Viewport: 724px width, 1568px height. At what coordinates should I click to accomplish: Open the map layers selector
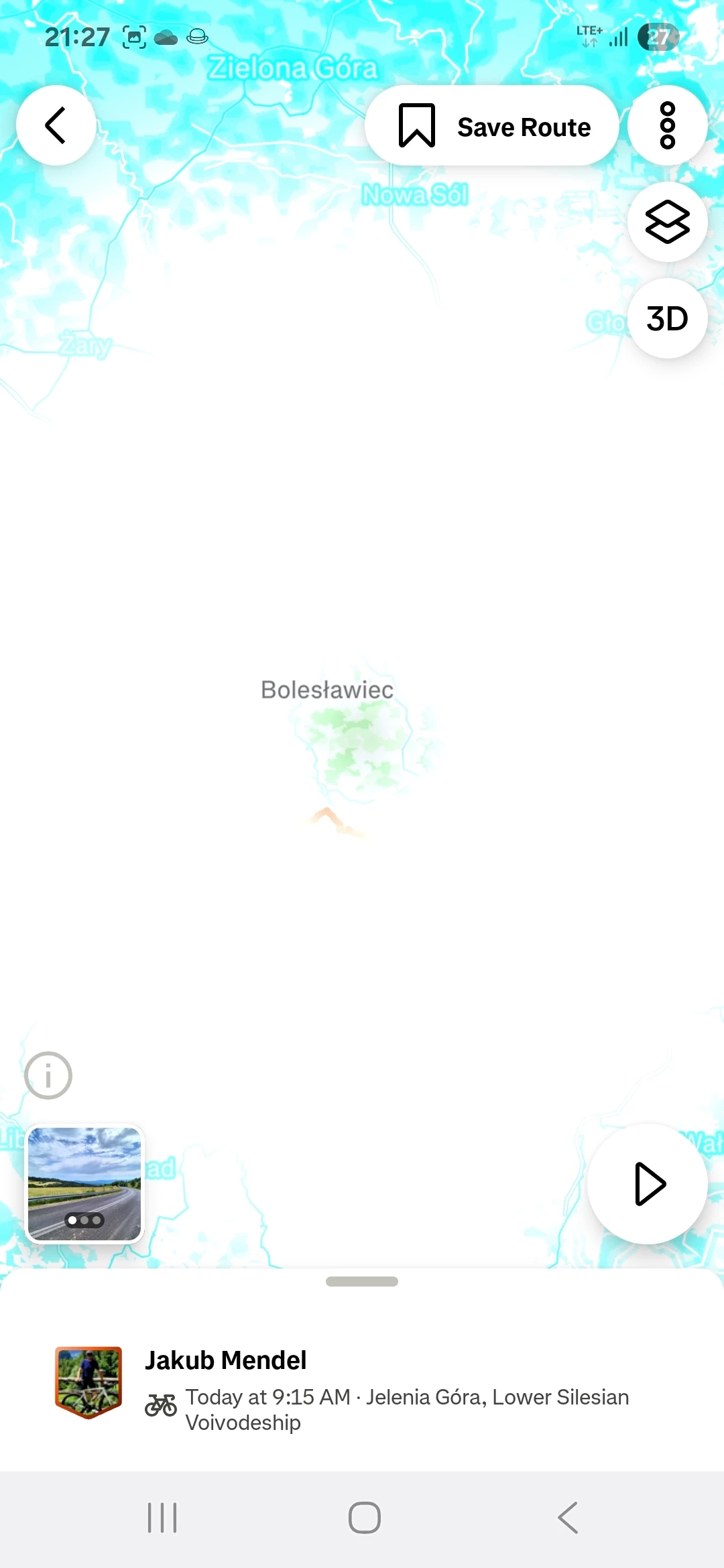click(668, 222)
